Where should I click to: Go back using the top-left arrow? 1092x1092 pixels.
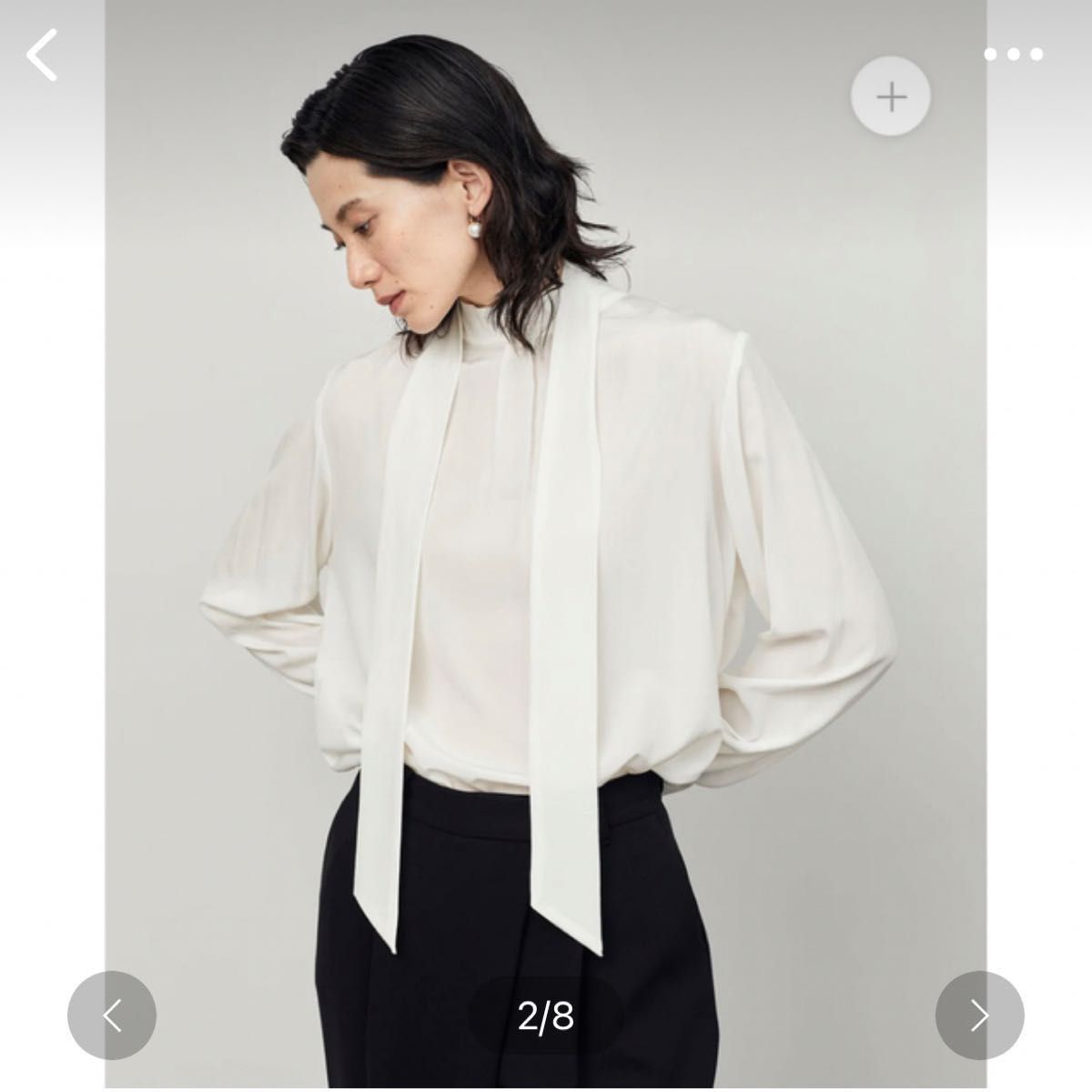(x=43, y=55)
